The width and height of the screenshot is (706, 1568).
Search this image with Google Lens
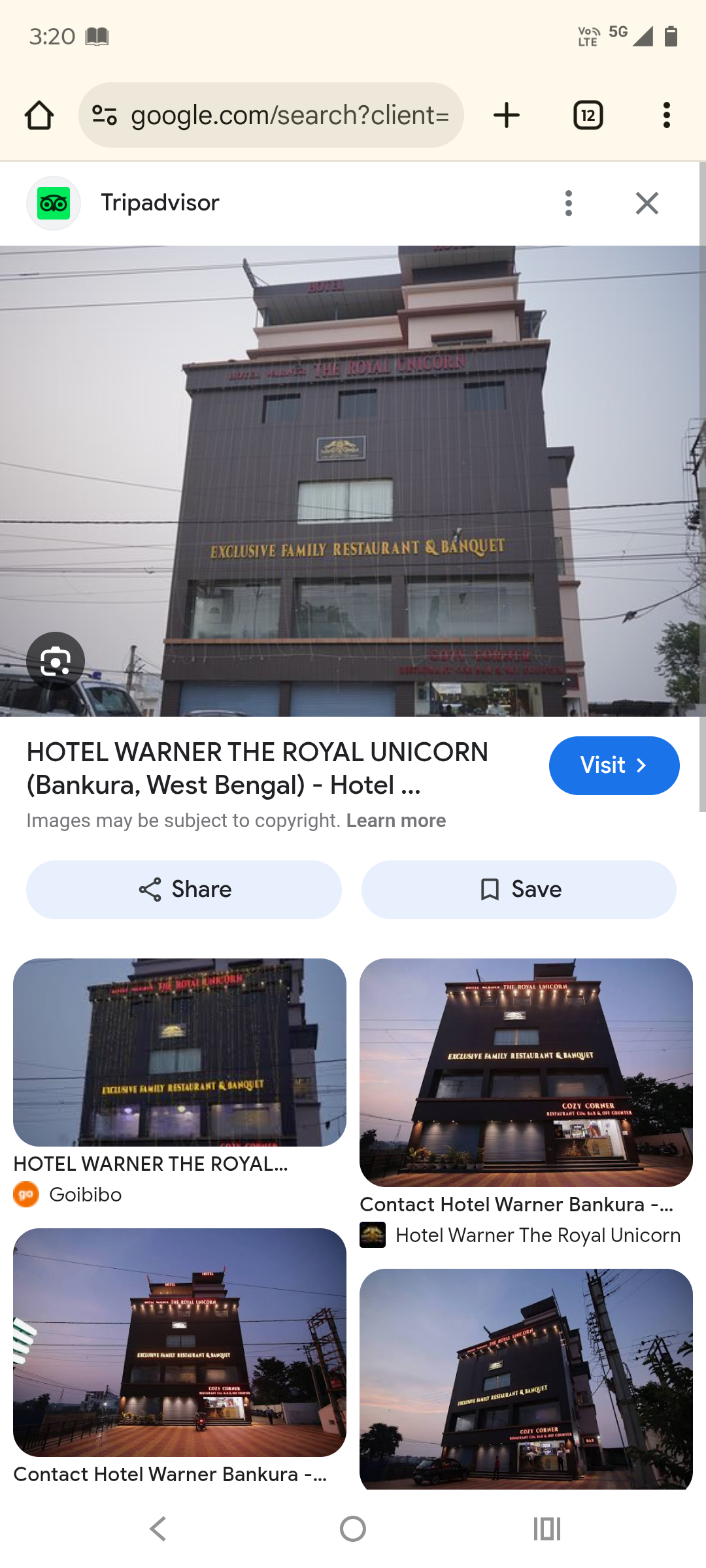(x=56, y=661)
